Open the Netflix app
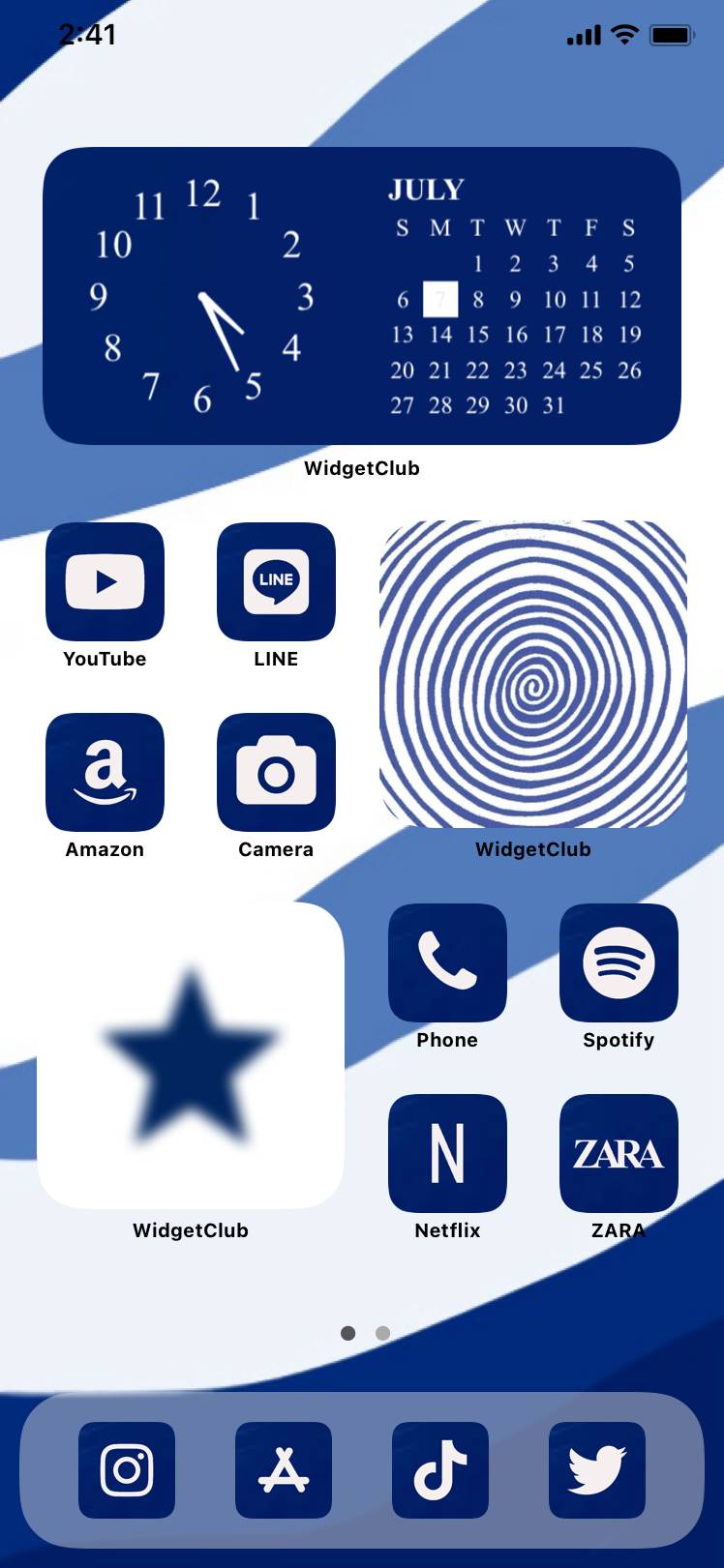This screenshot has height=1568, width=724. point(447,1153)
